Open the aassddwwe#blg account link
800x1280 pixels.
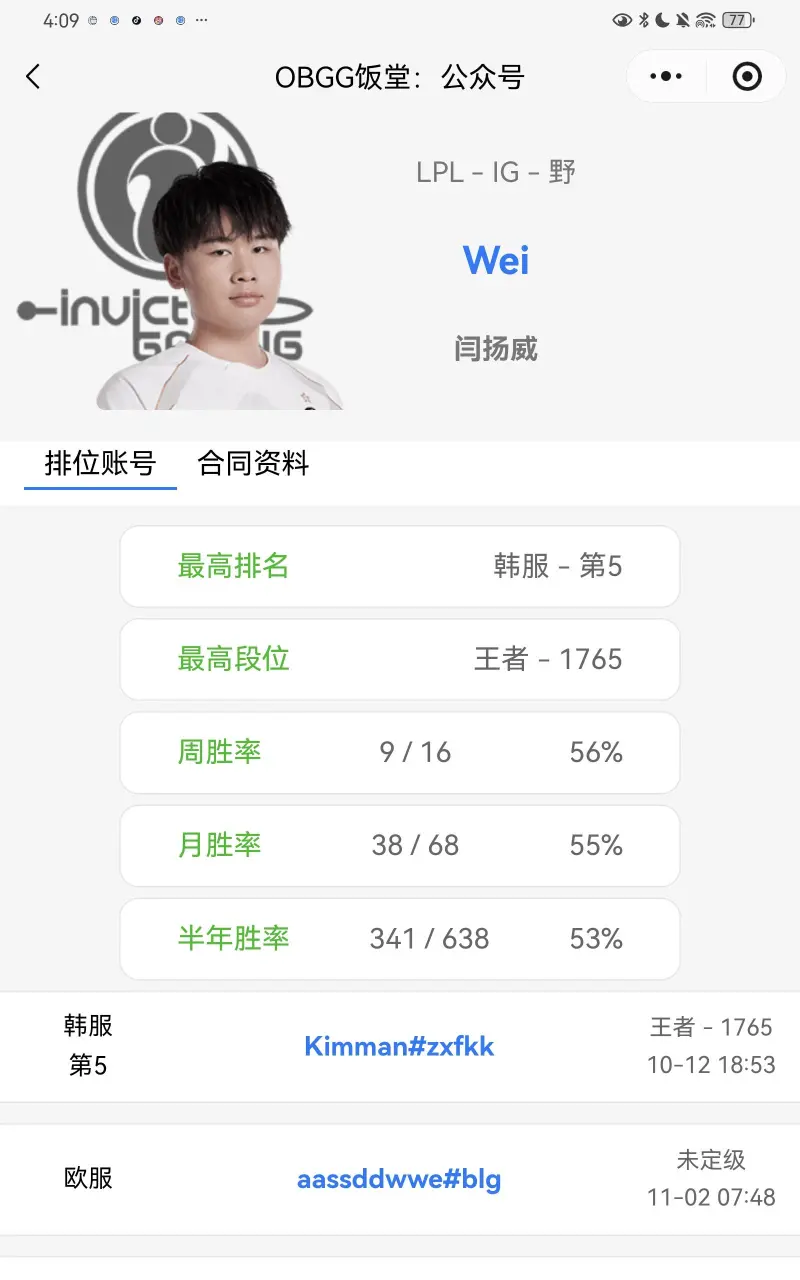(399, 1179)
